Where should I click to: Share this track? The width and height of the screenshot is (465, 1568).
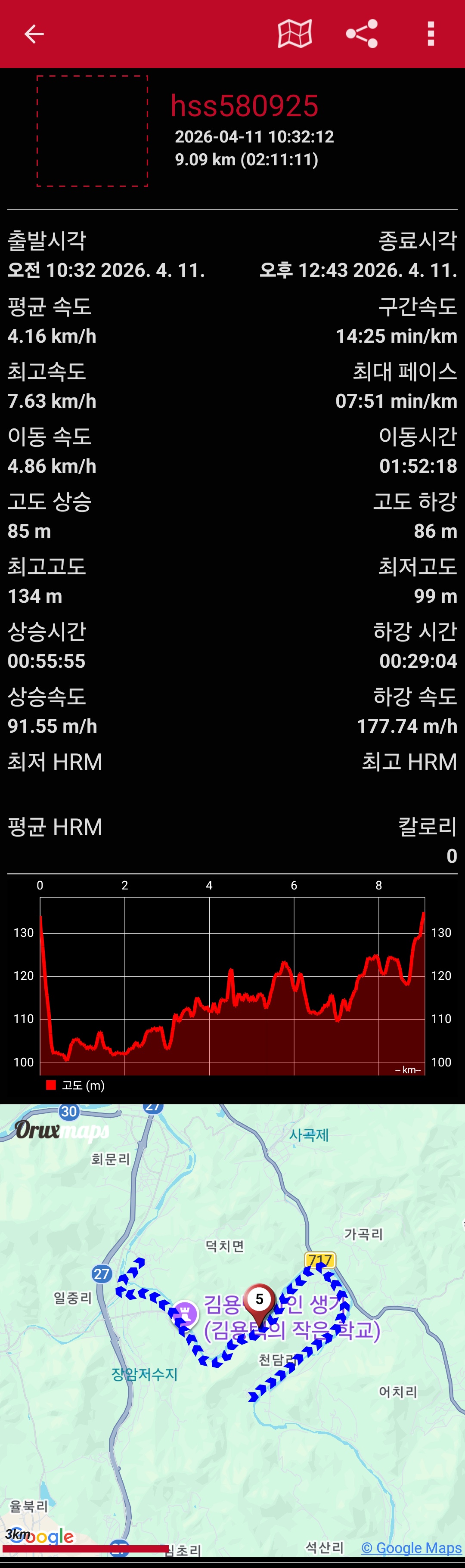coord(362,34)
